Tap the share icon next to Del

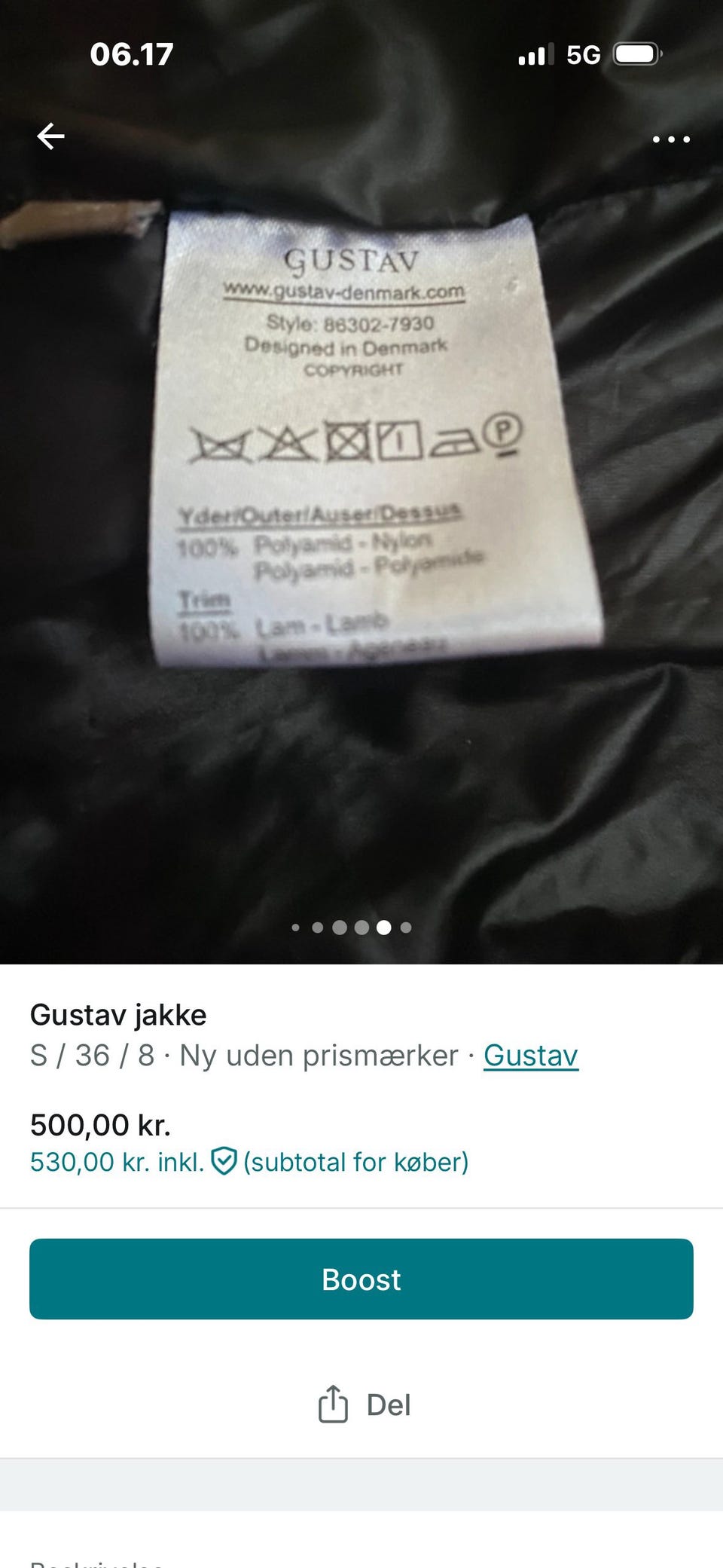pyautogui.click(x=332, y=1403)
